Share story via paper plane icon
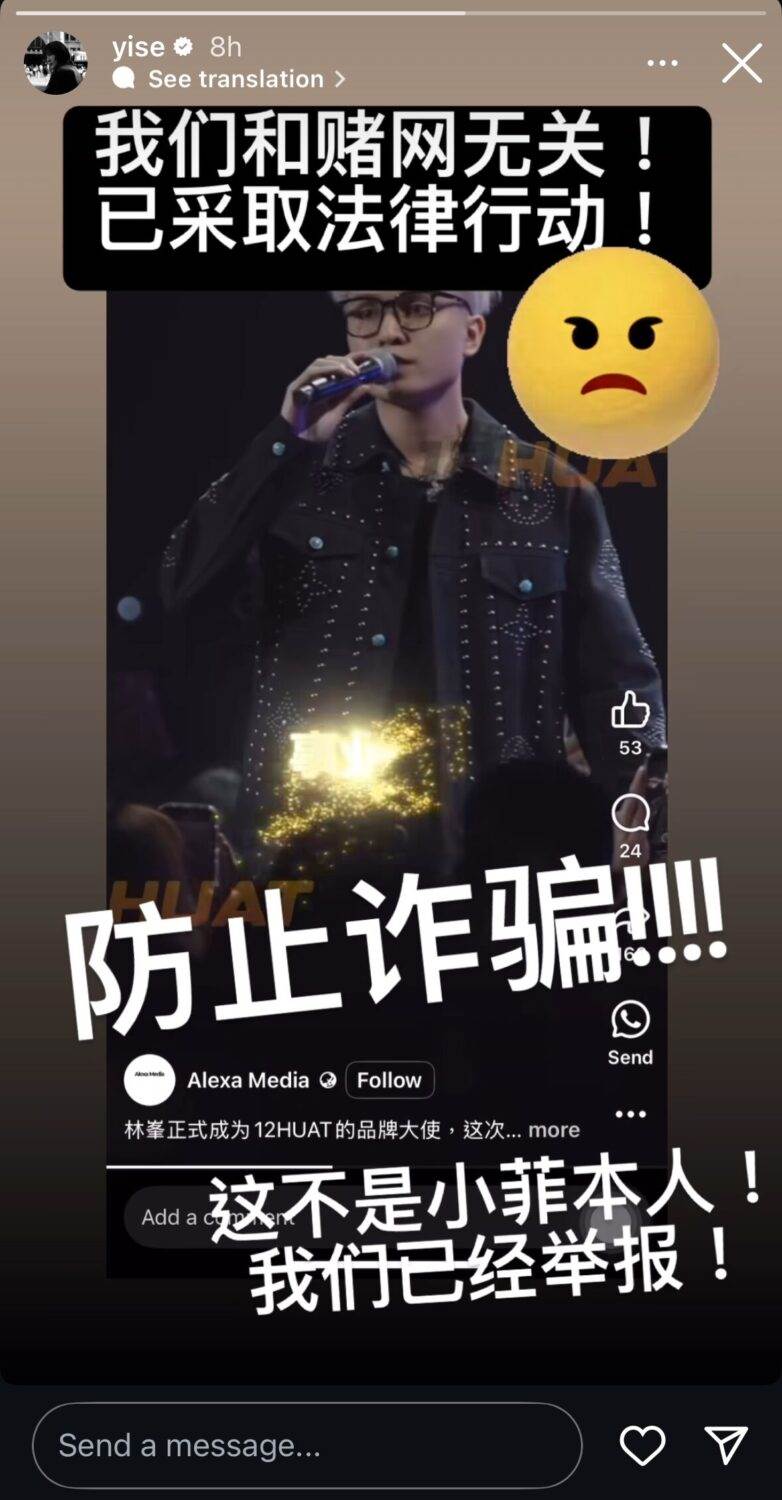 (x=726, y=1445)
